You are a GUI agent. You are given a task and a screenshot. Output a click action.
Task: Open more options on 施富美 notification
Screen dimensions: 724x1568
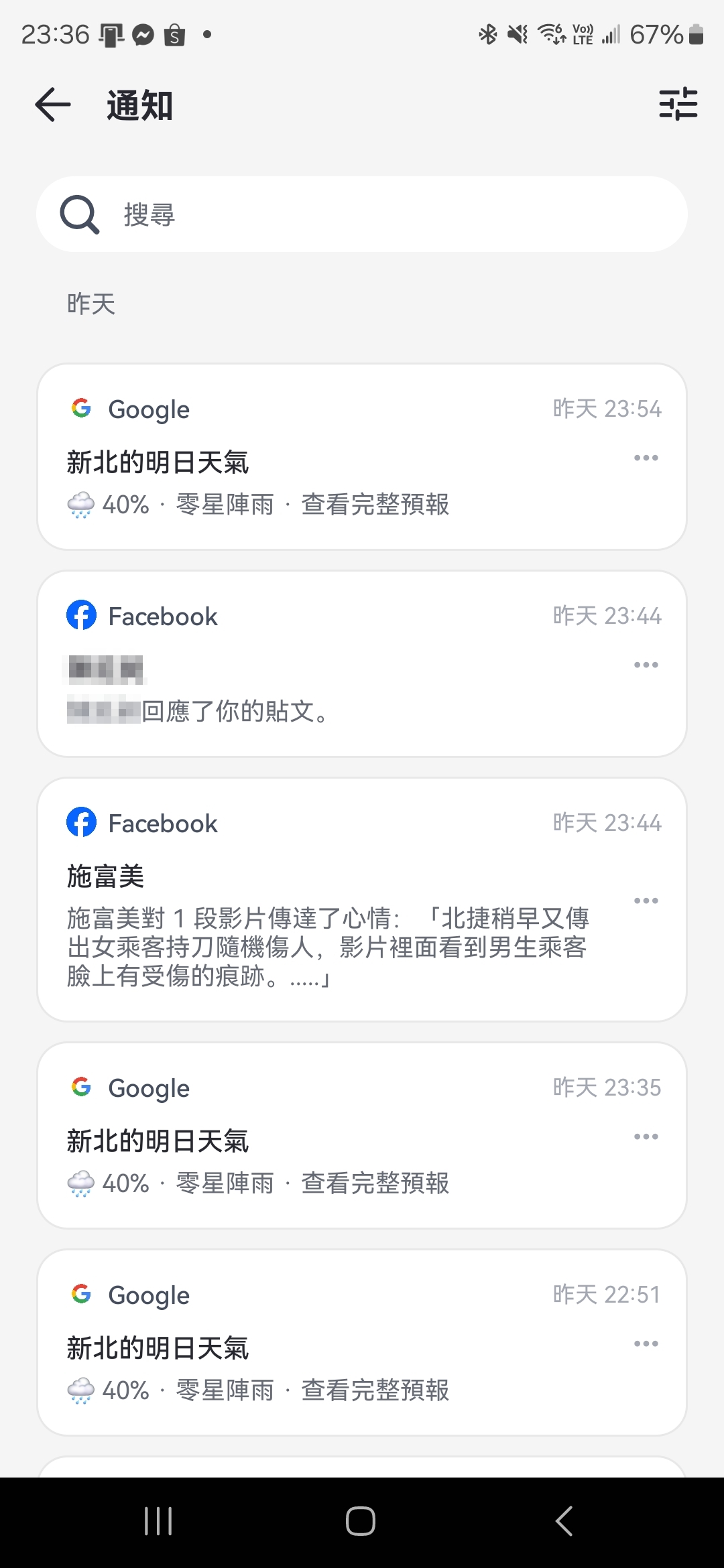[646, 901]
